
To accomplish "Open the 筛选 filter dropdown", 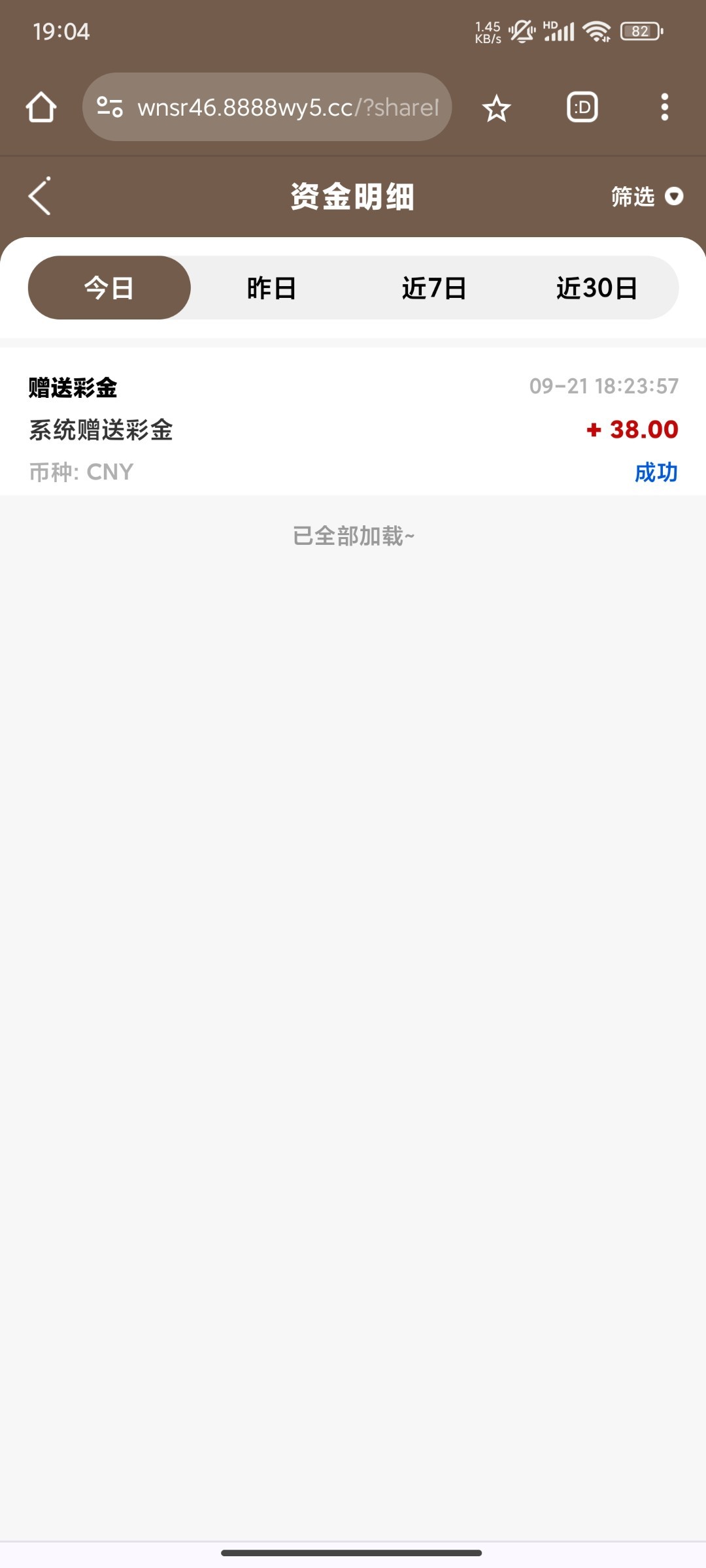I will pyautogui.click(x=647, y=196).
